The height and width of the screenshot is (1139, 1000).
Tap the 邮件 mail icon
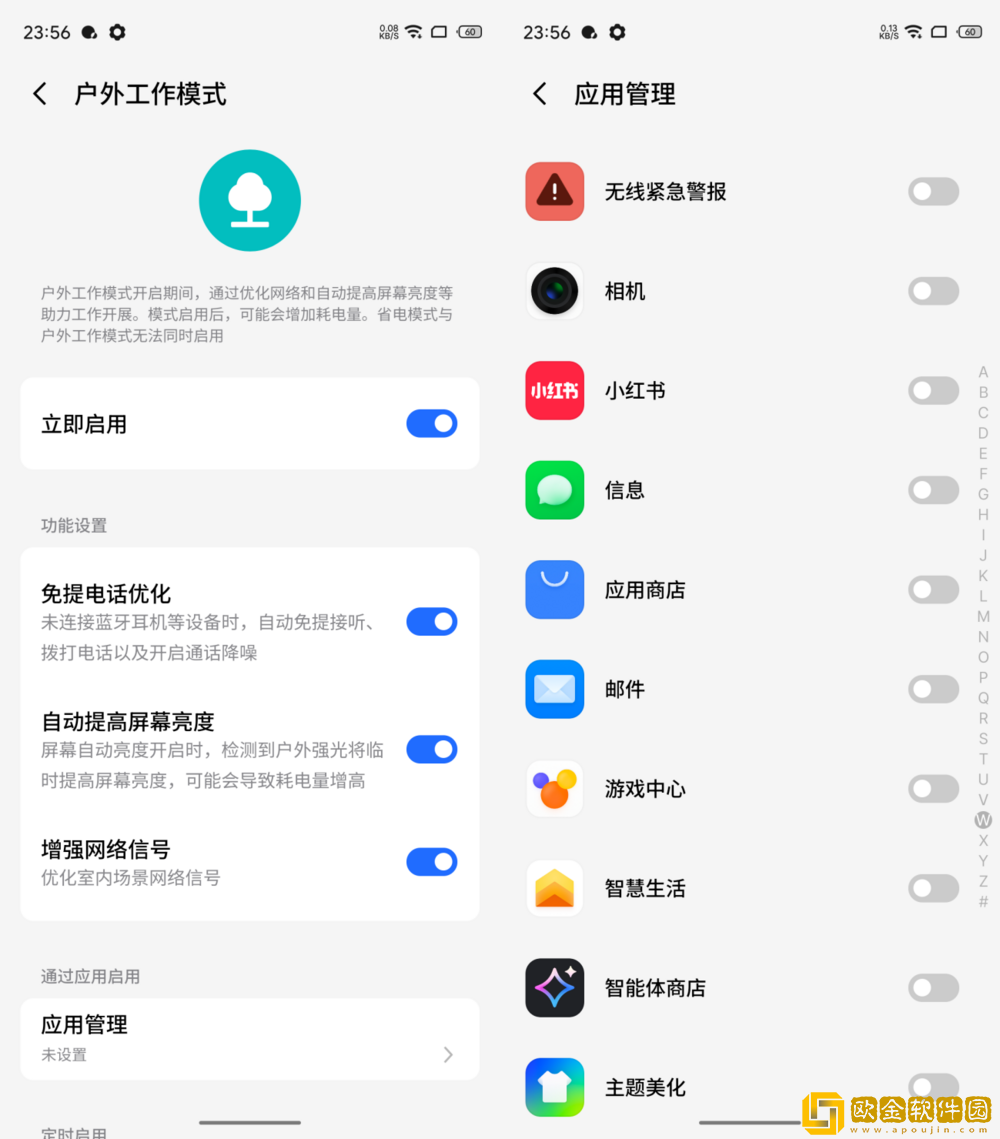click(554, 689)
